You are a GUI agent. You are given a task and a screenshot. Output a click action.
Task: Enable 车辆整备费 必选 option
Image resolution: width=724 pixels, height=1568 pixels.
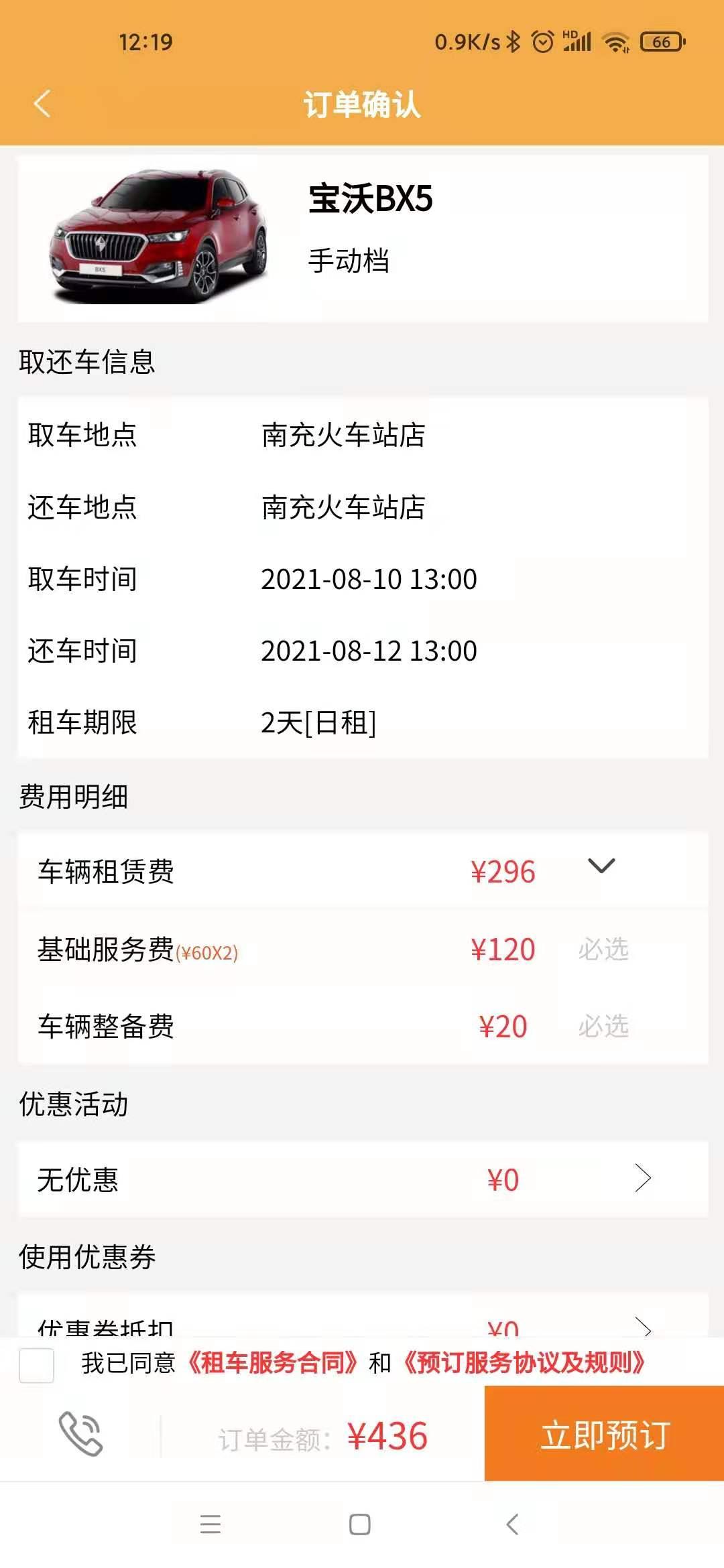tap(601, 1024)
